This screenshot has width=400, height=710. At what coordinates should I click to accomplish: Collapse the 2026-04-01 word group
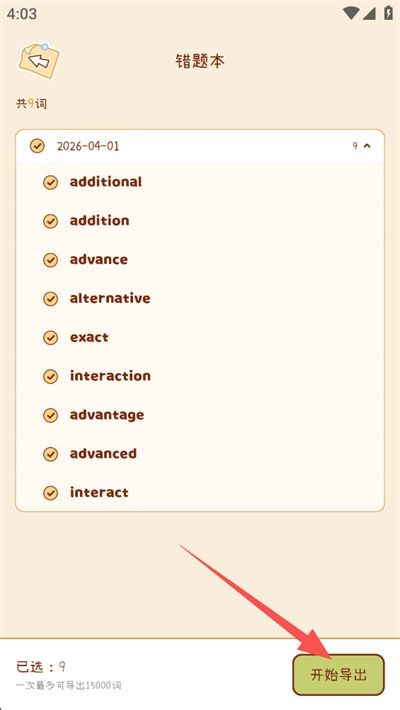coord(367,146)
